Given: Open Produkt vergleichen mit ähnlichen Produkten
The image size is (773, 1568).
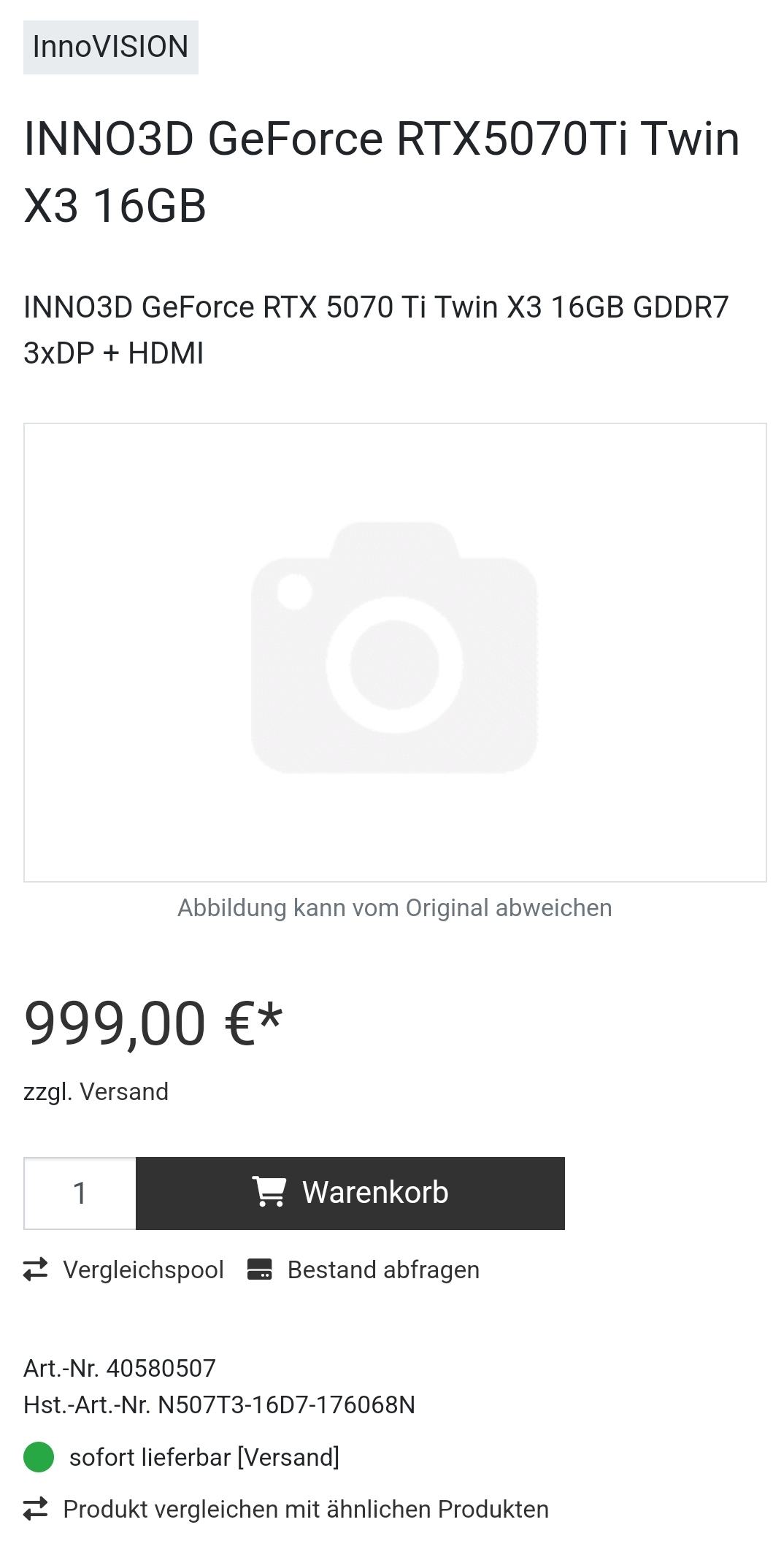Looking at the screenshot, I should click(286, 1509).
